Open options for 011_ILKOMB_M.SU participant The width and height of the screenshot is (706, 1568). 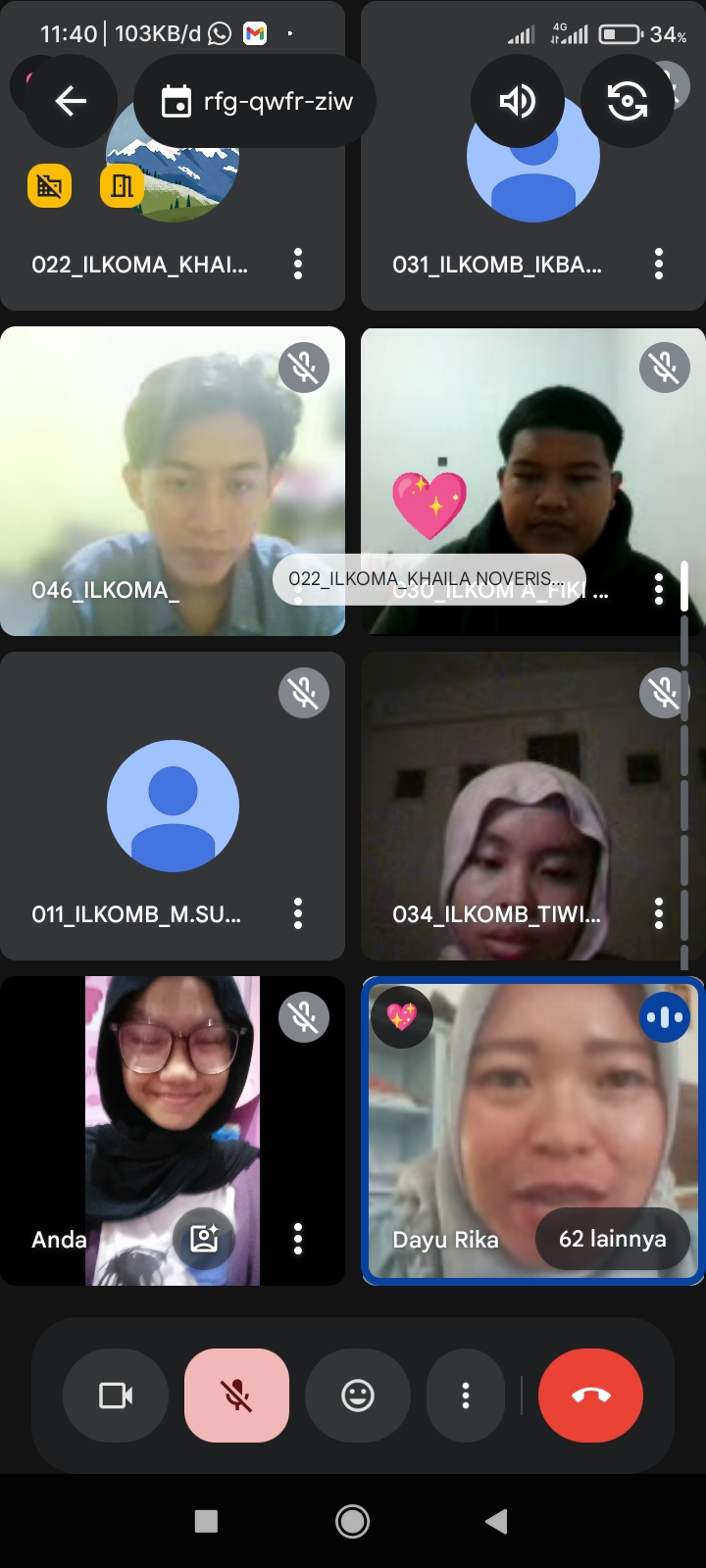click(298, 913)
